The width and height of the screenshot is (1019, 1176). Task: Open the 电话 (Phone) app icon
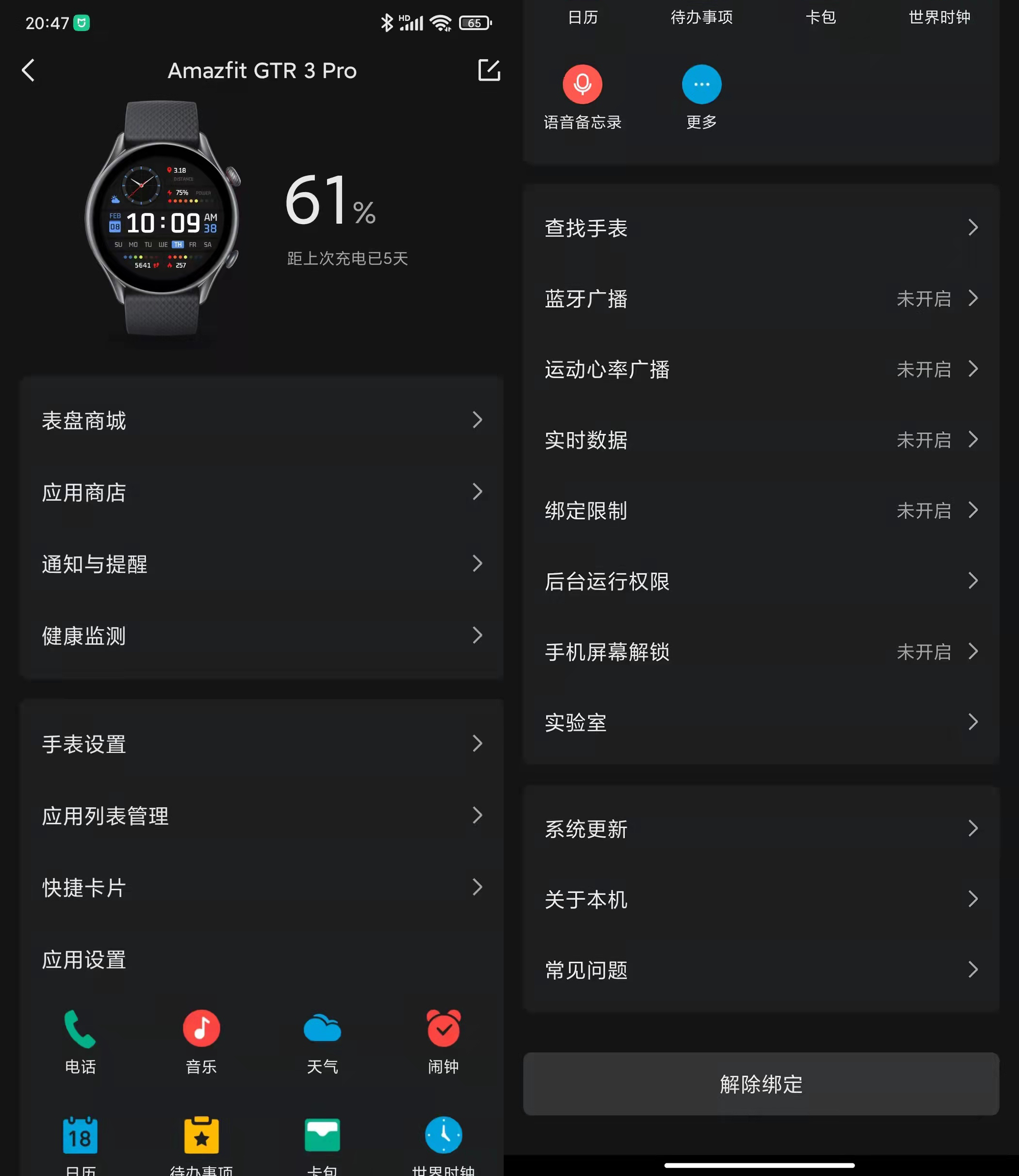(80, 1029)
